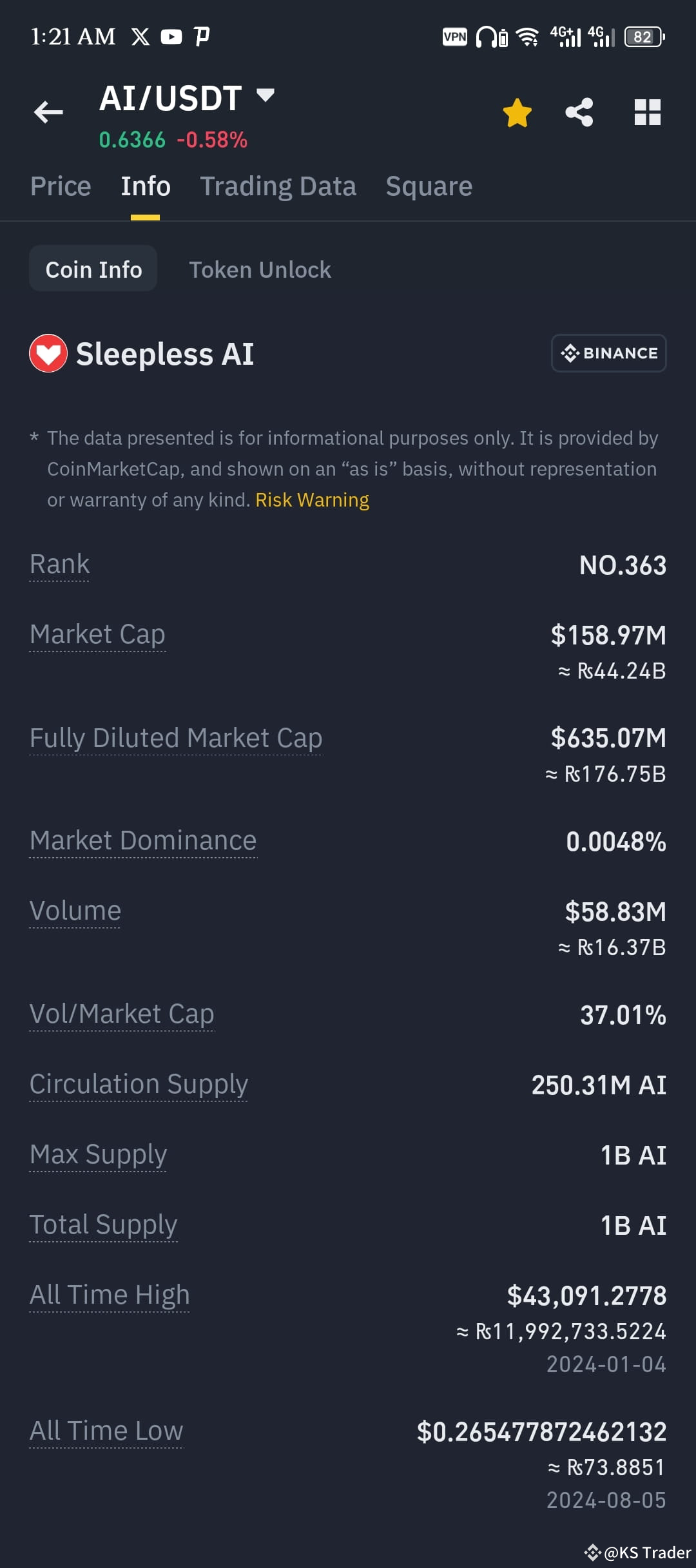696x1568 pixels.
Task: Open the Risk Warning link
Action: (312, 499)
